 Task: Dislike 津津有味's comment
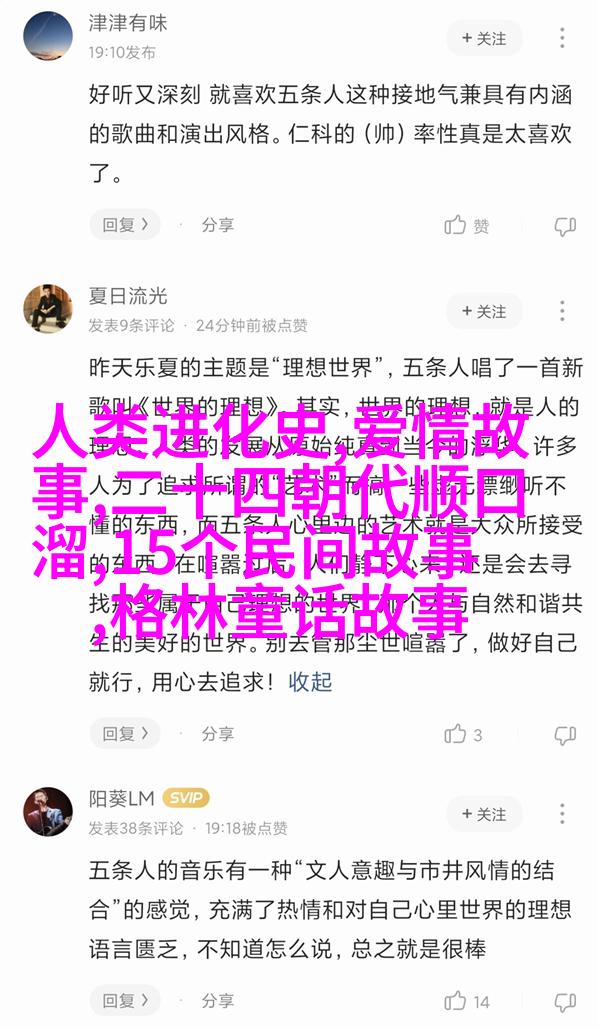[x=565, y=225]
